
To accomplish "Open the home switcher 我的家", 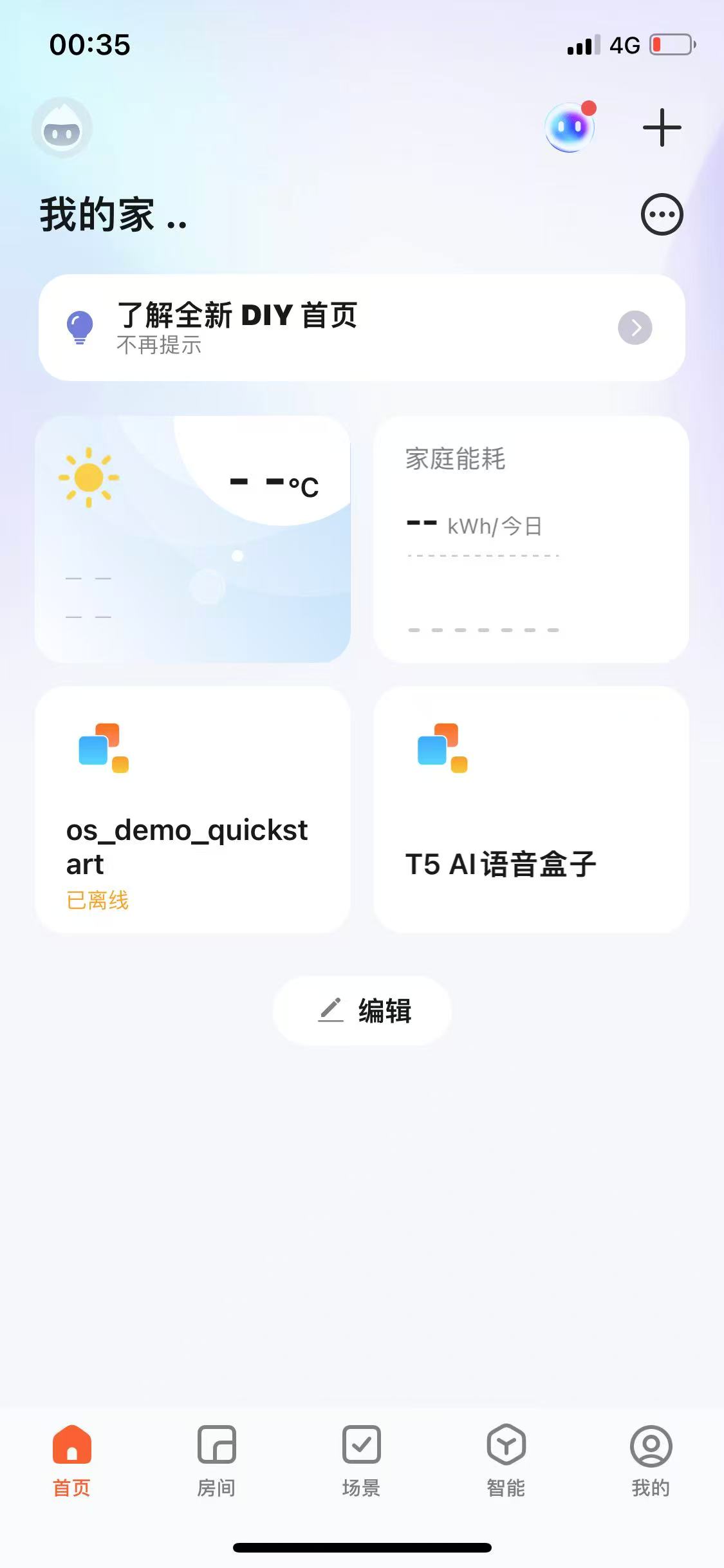I will (x=113, y=215).
